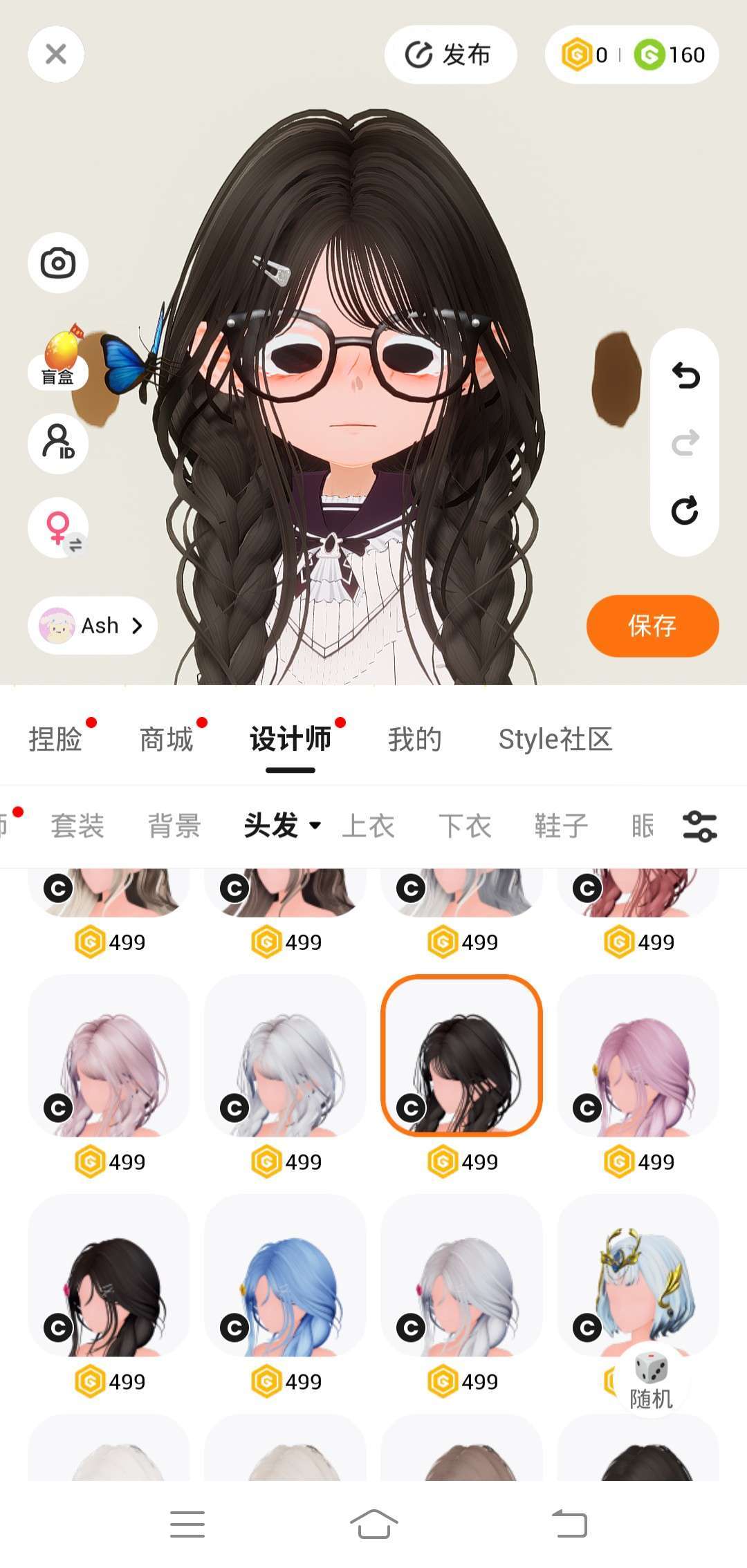Open the filter settings icon

(699, 825)
